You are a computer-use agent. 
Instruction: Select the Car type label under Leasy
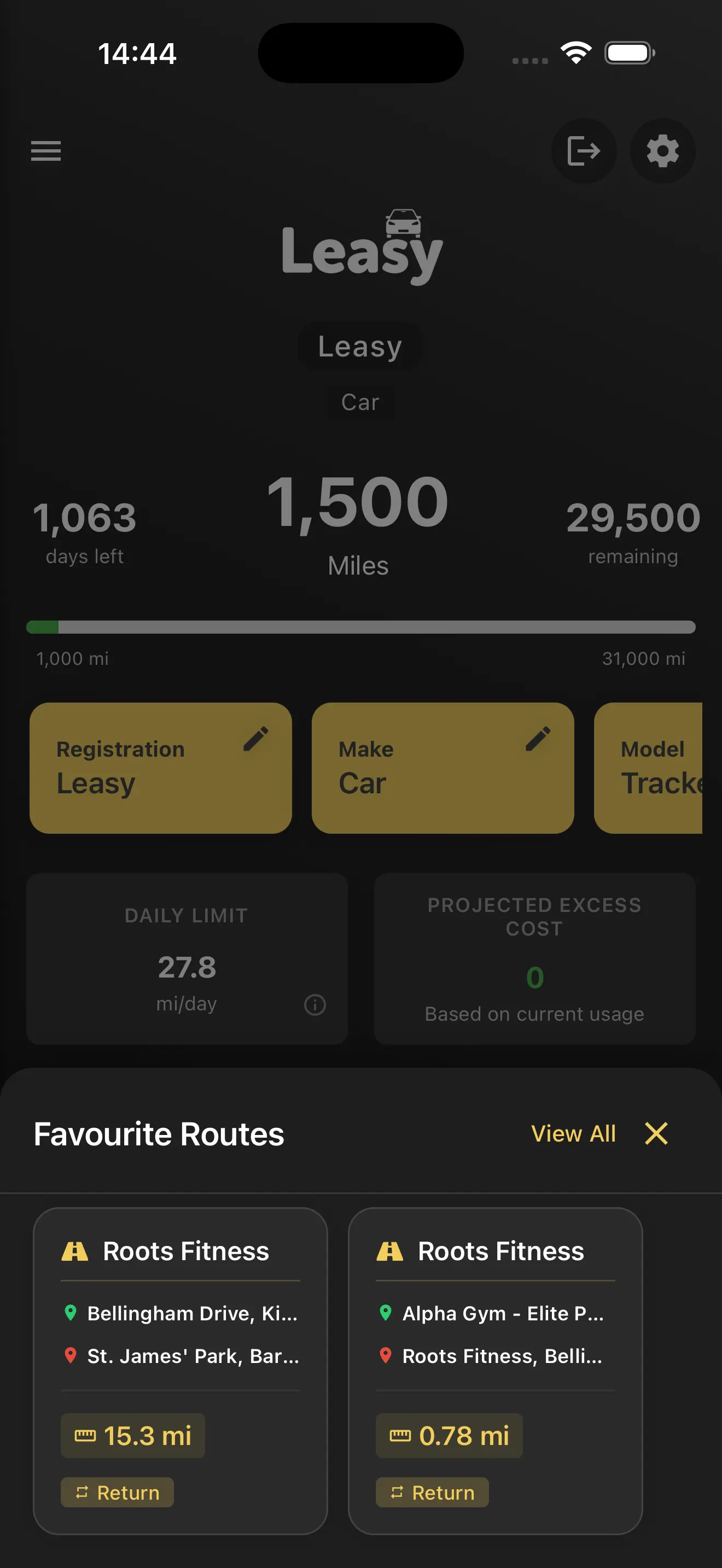pyautogui.click(x=360, y=402)
